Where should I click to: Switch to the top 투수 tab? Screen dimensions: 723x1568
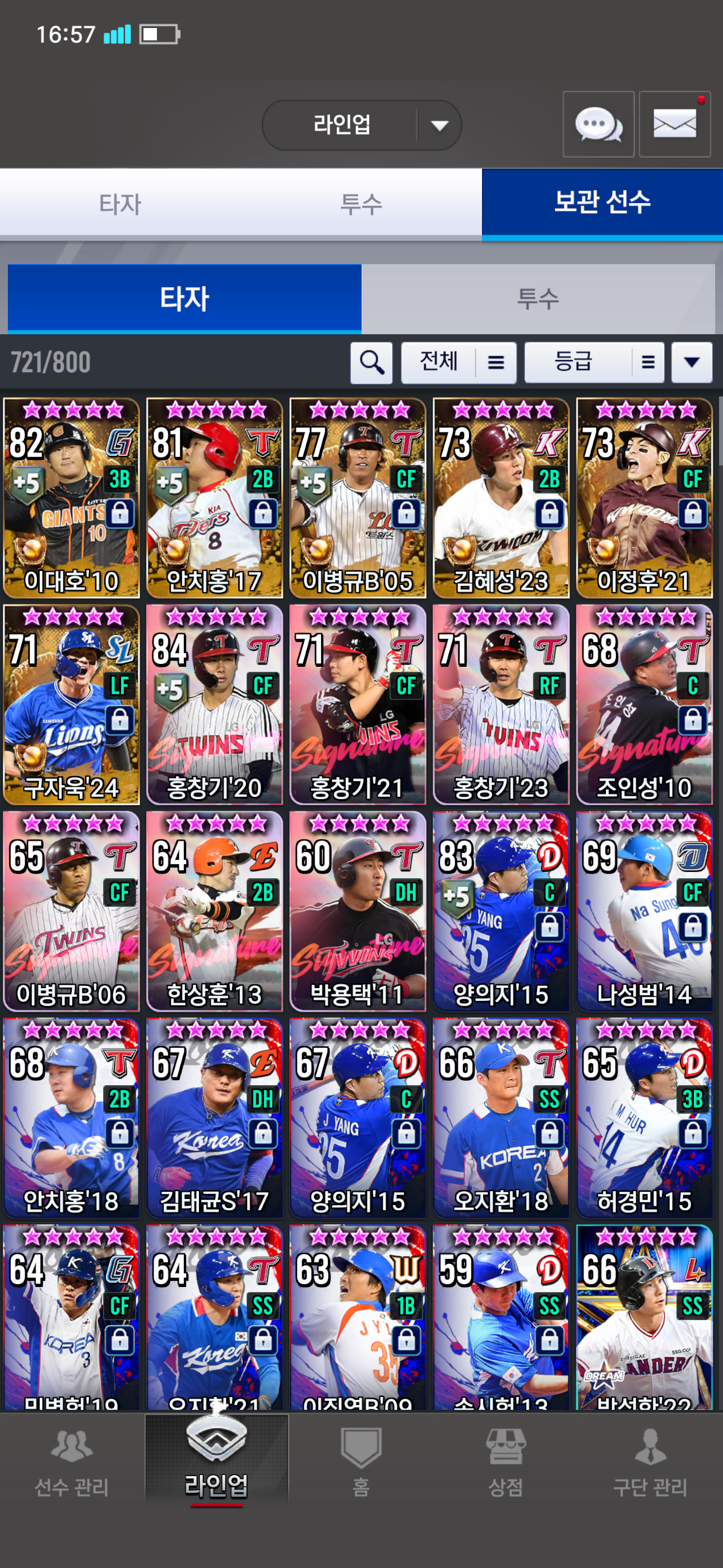(x=361, y=204)
